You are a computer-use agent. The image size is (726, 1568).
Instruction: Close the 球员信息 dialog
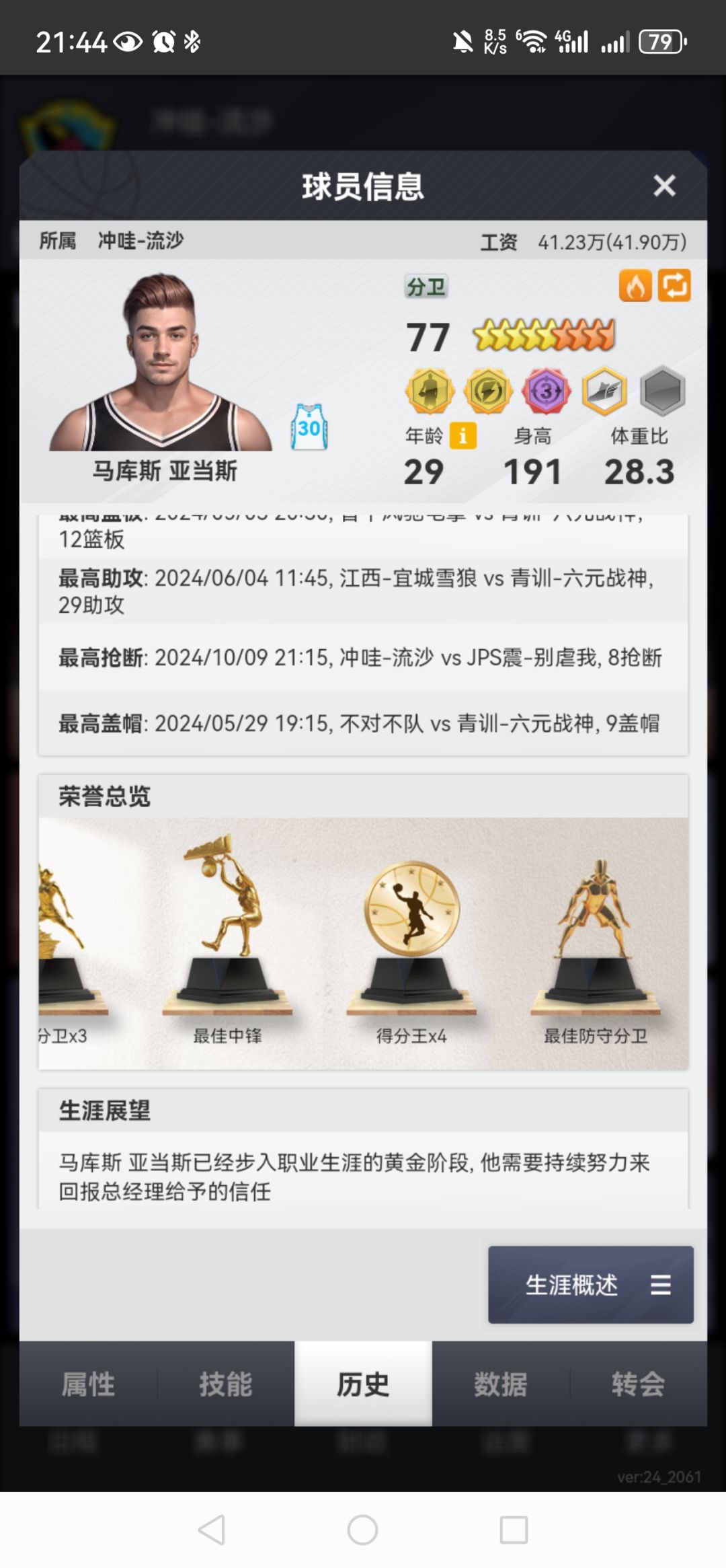click(664, 186)
